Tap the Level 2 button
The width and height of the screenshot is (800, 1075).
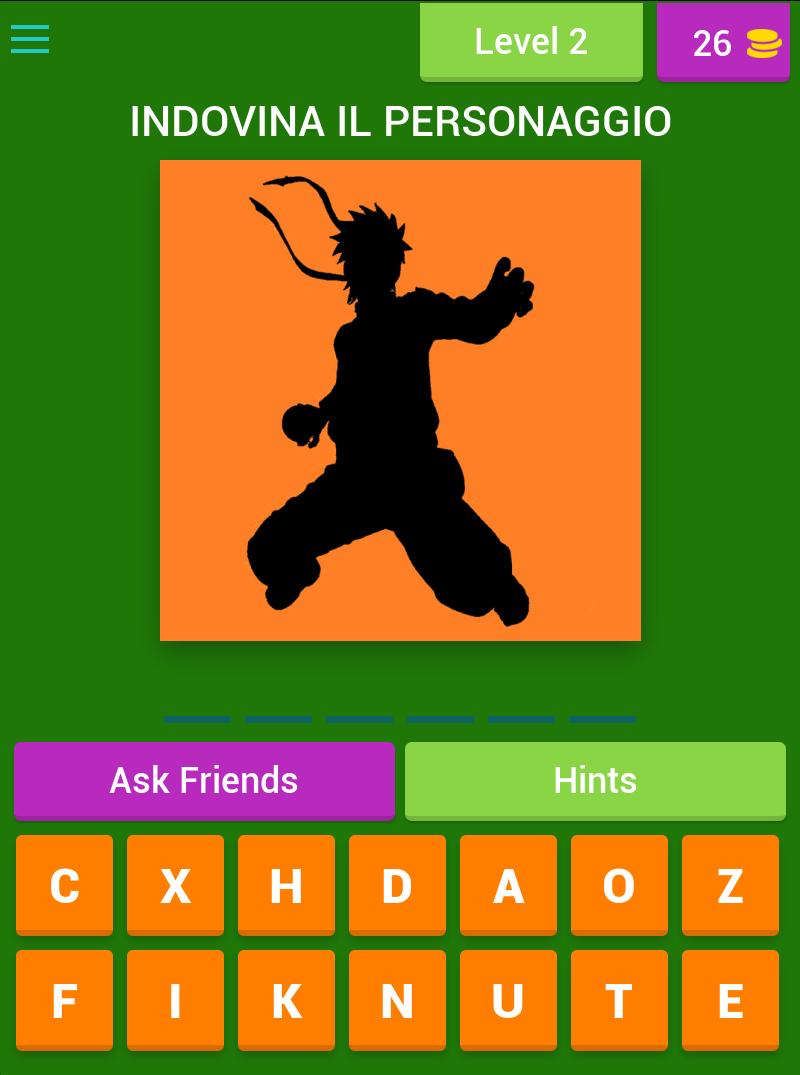(531, 41)
